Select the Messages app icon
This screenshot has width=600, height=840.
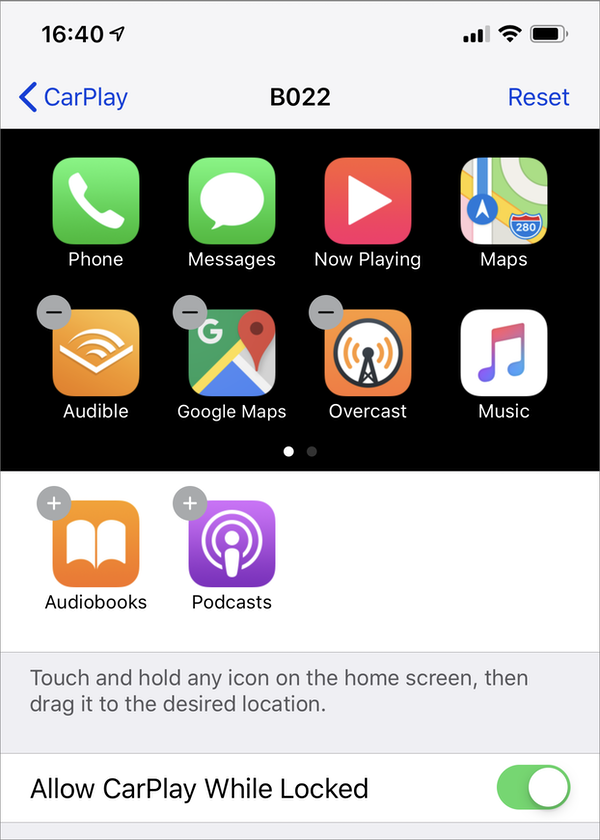coord(232,202)
